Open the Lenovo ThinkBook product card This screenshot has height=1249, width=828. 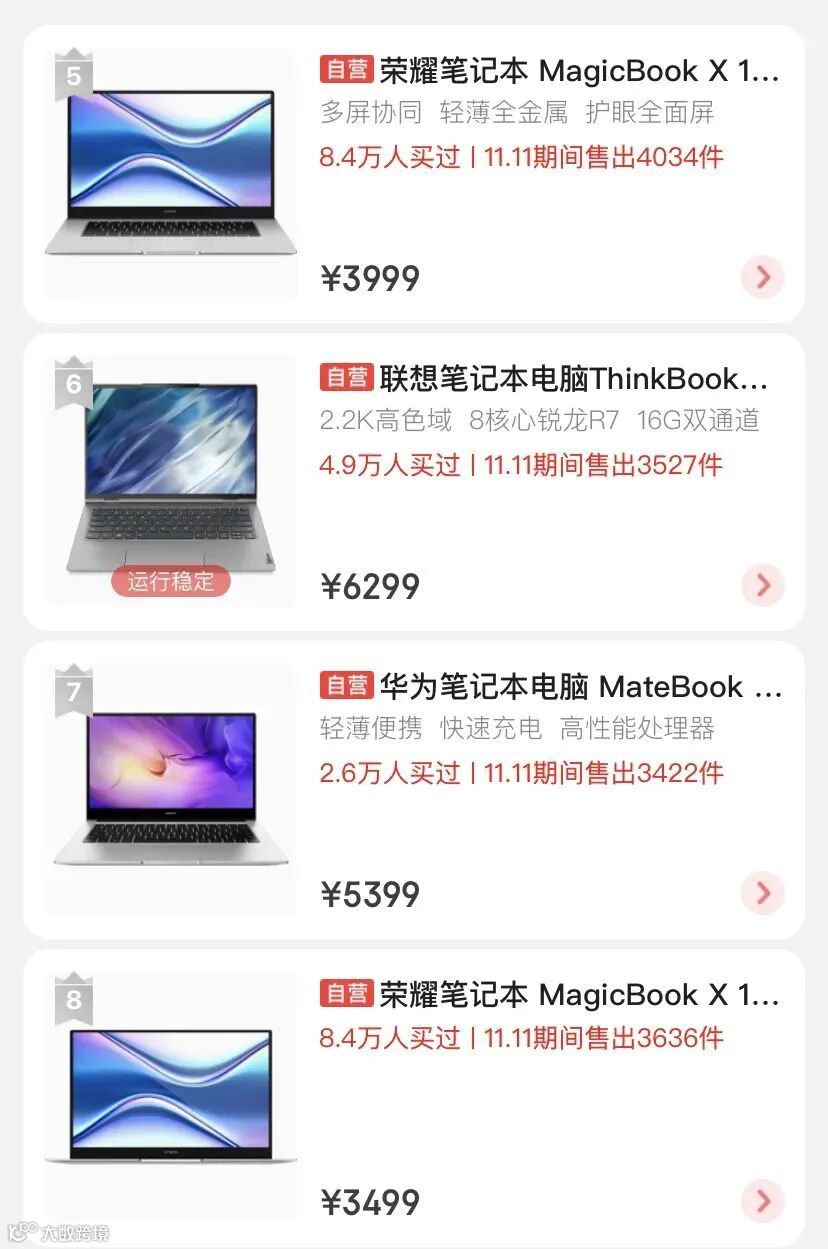click(x=413, y=482)
